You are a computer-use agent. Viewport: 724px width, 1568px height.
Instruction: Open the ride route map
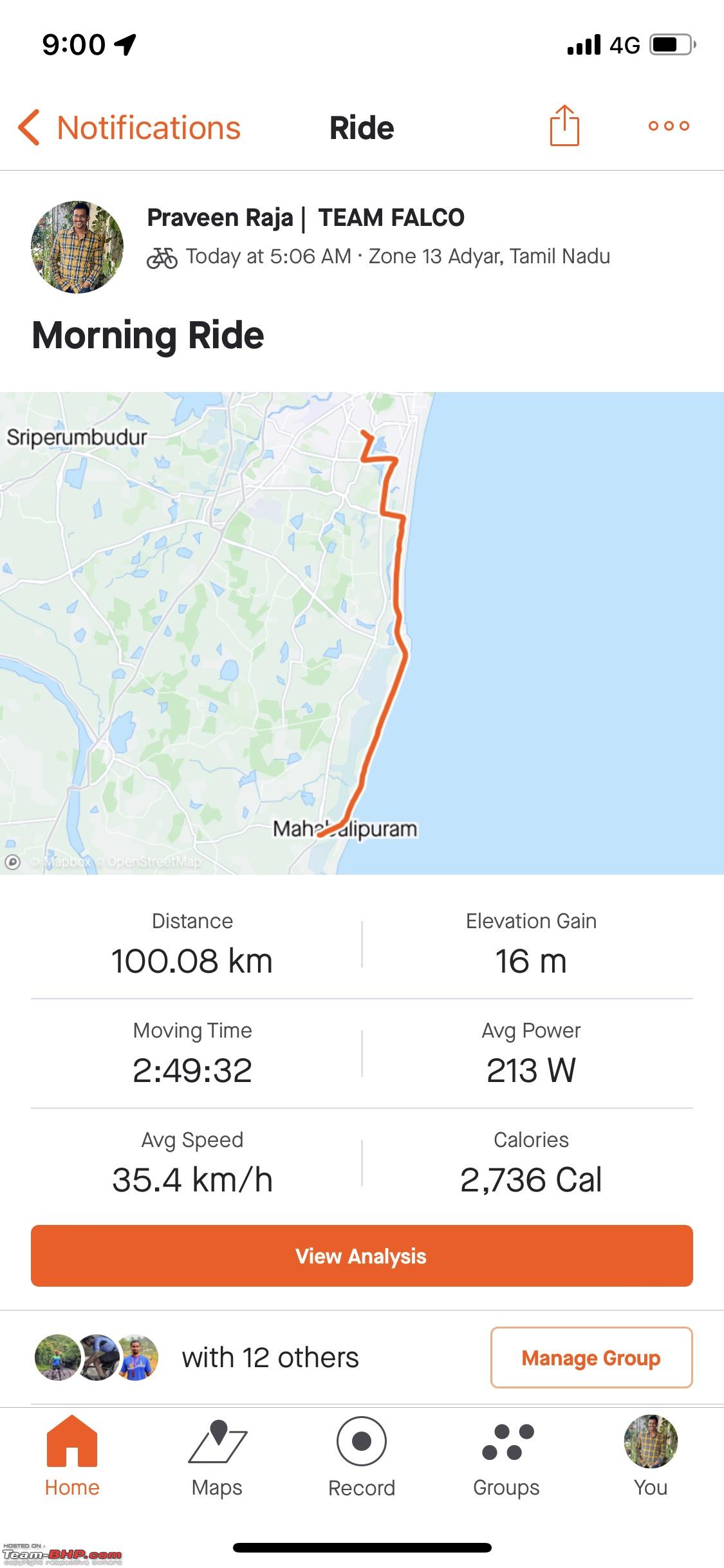pos(362,633)
